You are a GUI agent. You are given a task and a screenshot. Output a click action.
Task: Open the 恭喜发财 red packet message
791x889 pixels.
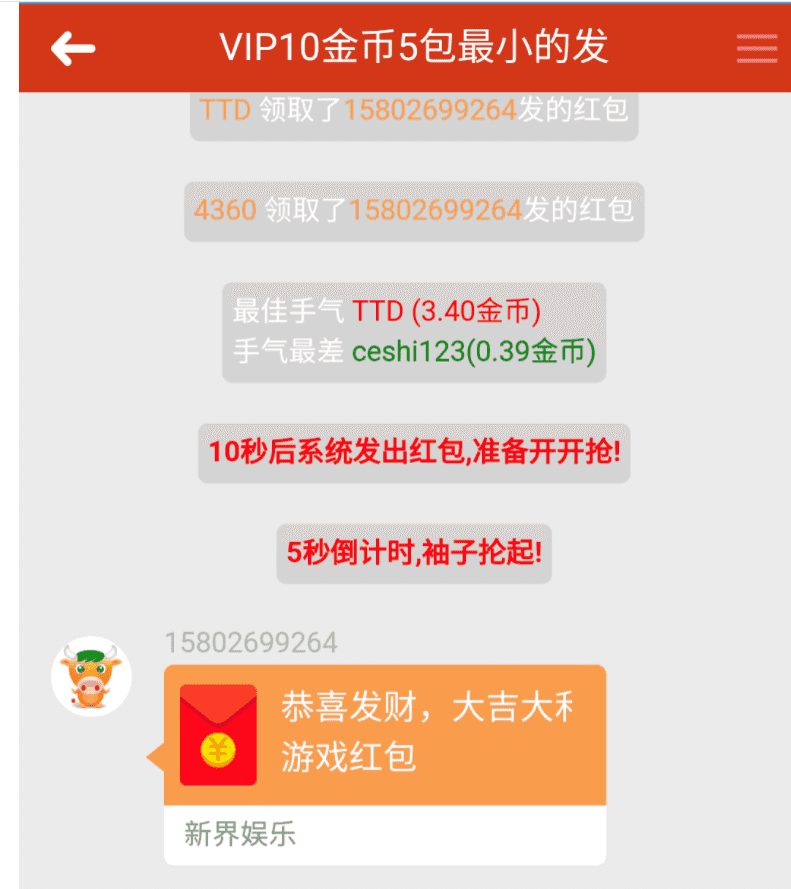point(385,735)
